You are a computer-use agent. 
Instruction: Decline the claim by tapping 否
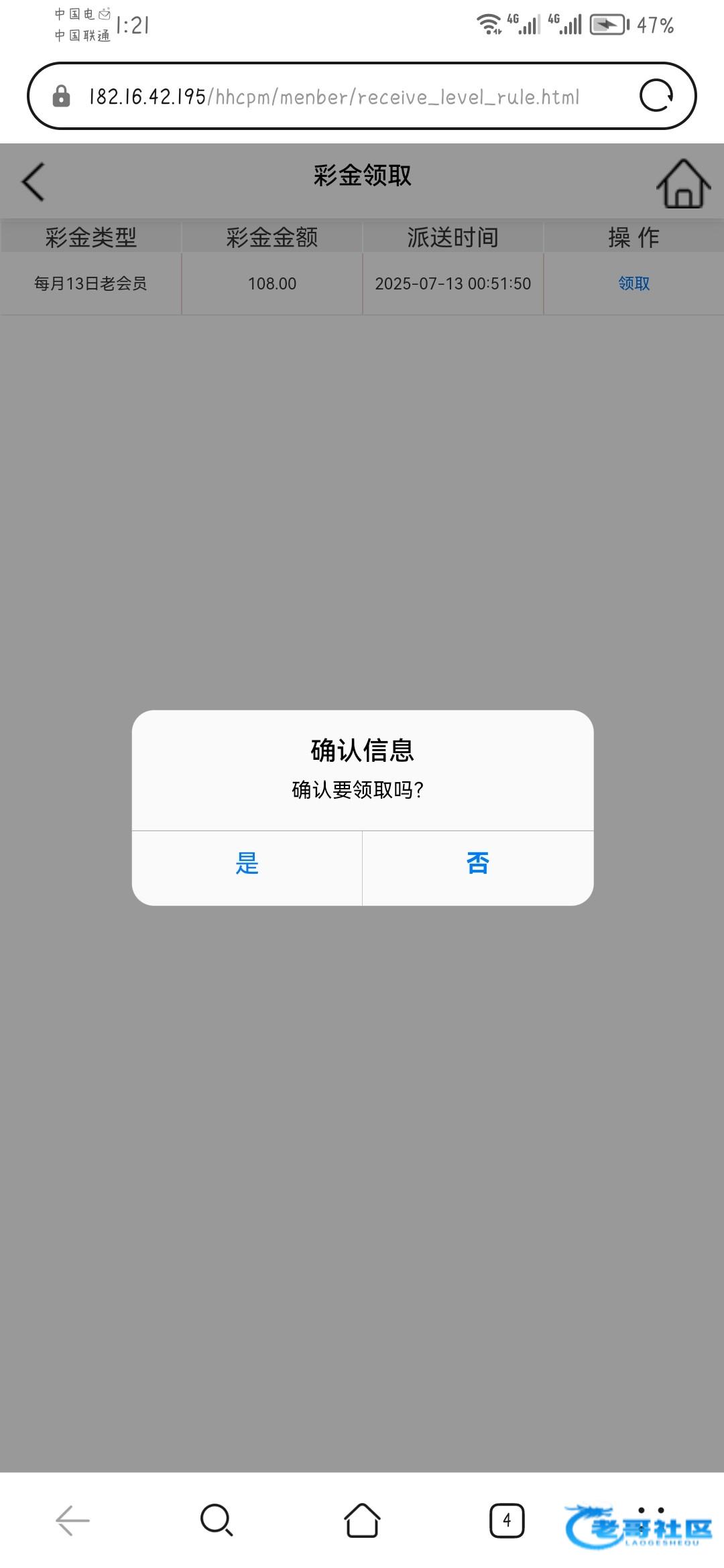pyautogui.click(x=477, y=864)
